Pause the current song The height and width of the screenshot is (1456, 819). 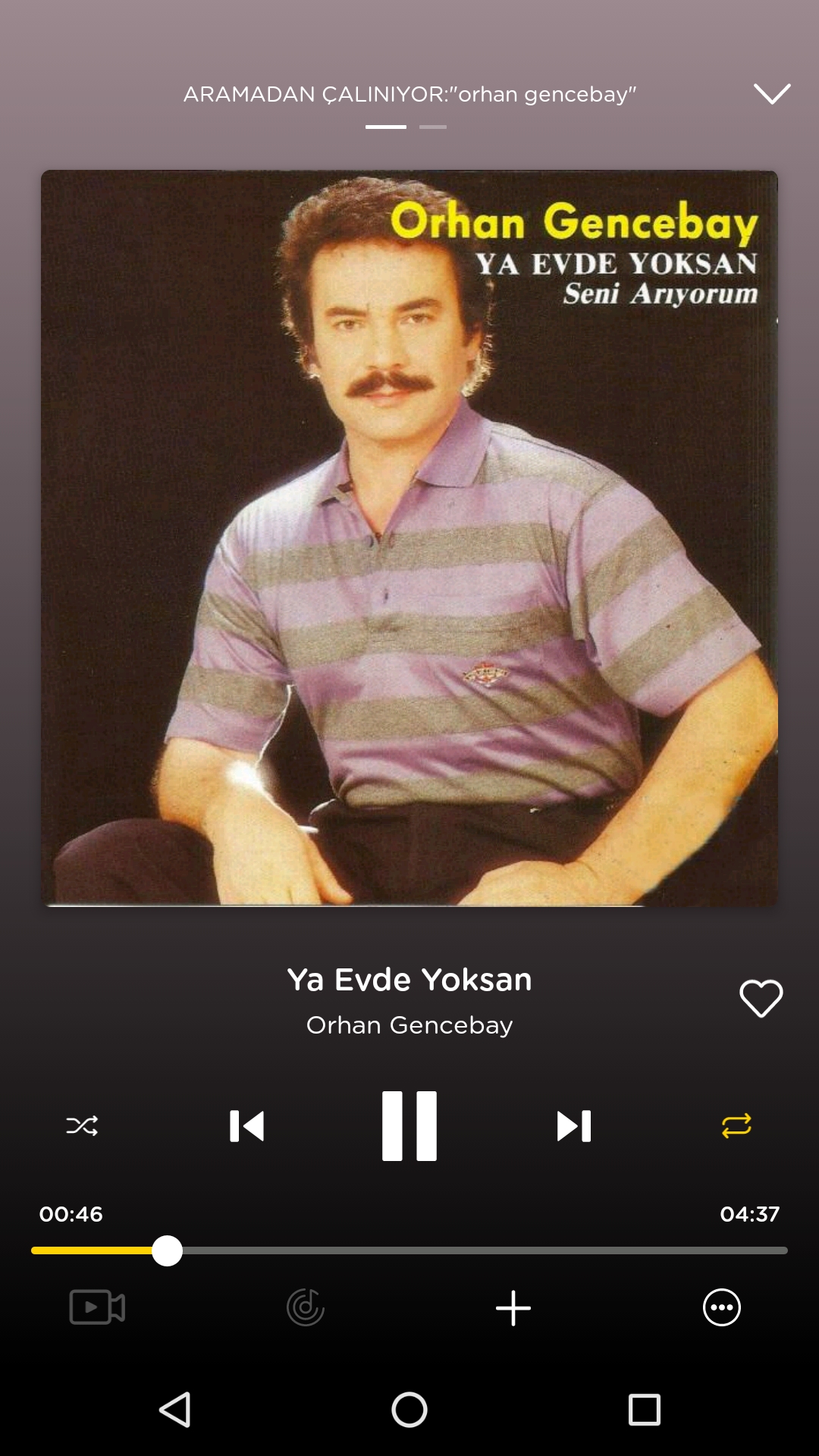tap(409, 1126)
